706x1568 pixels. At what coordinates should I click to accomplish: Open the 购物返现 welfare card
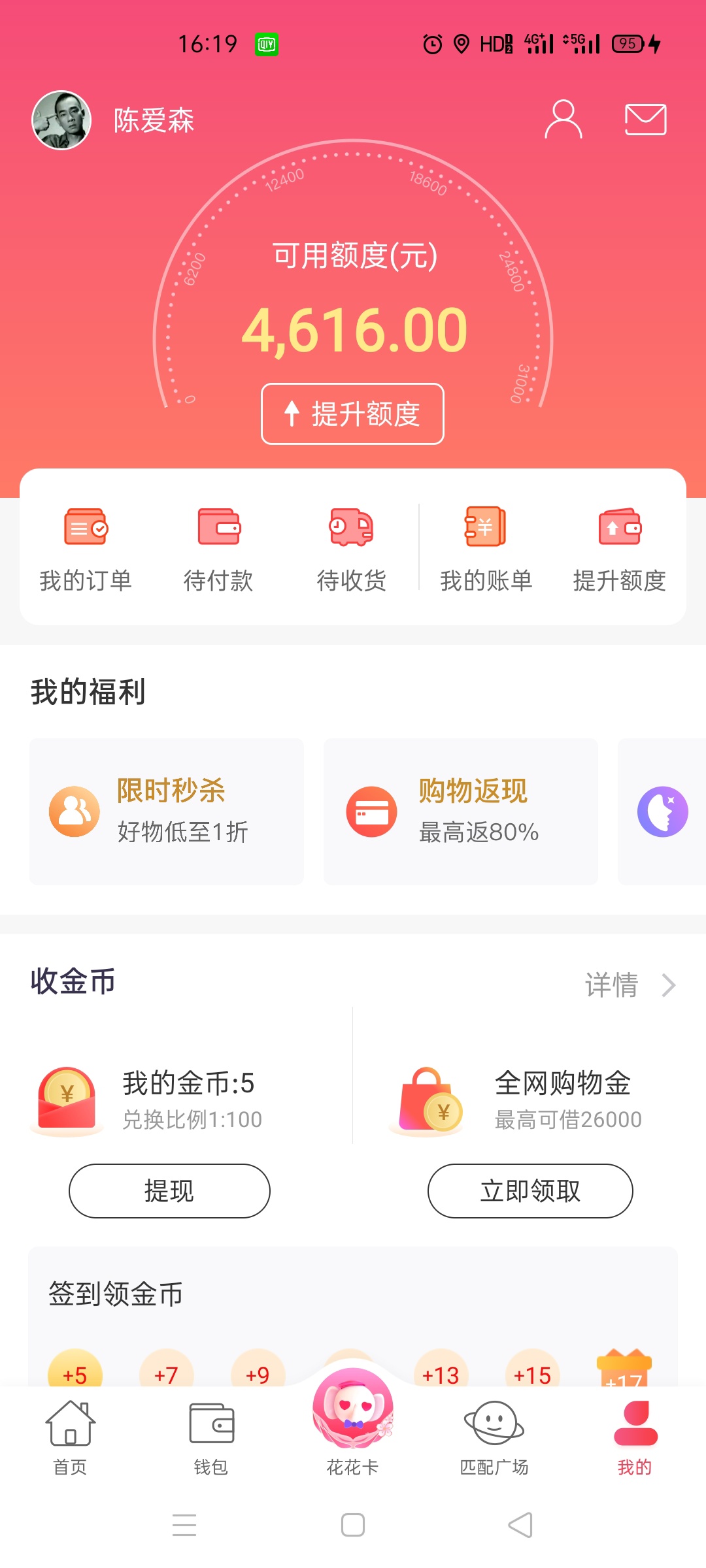click(461, 811)
